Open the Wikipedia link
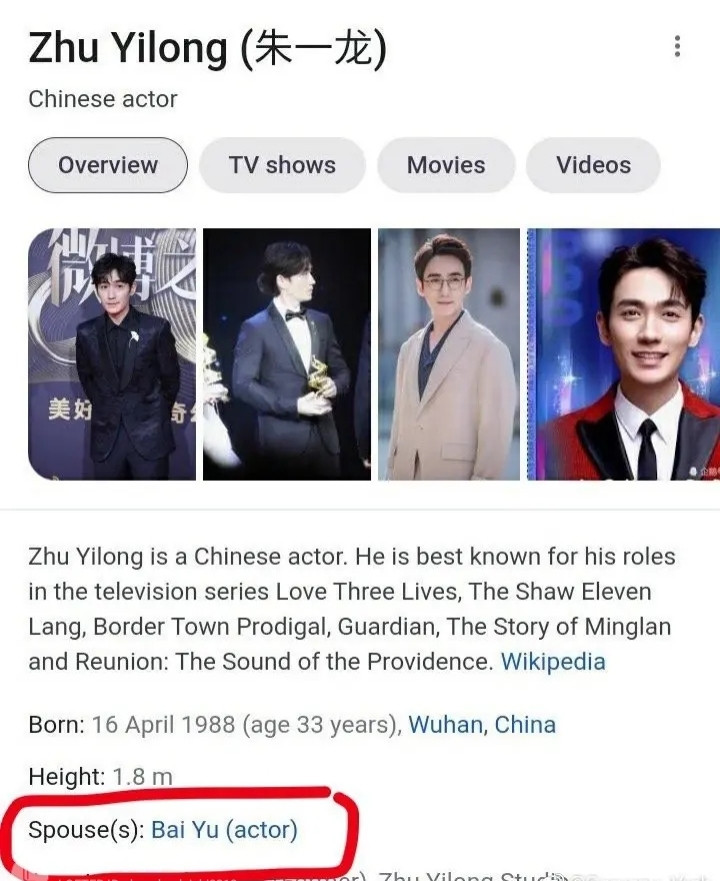The image size is (720, 881). tap(553, 662)
